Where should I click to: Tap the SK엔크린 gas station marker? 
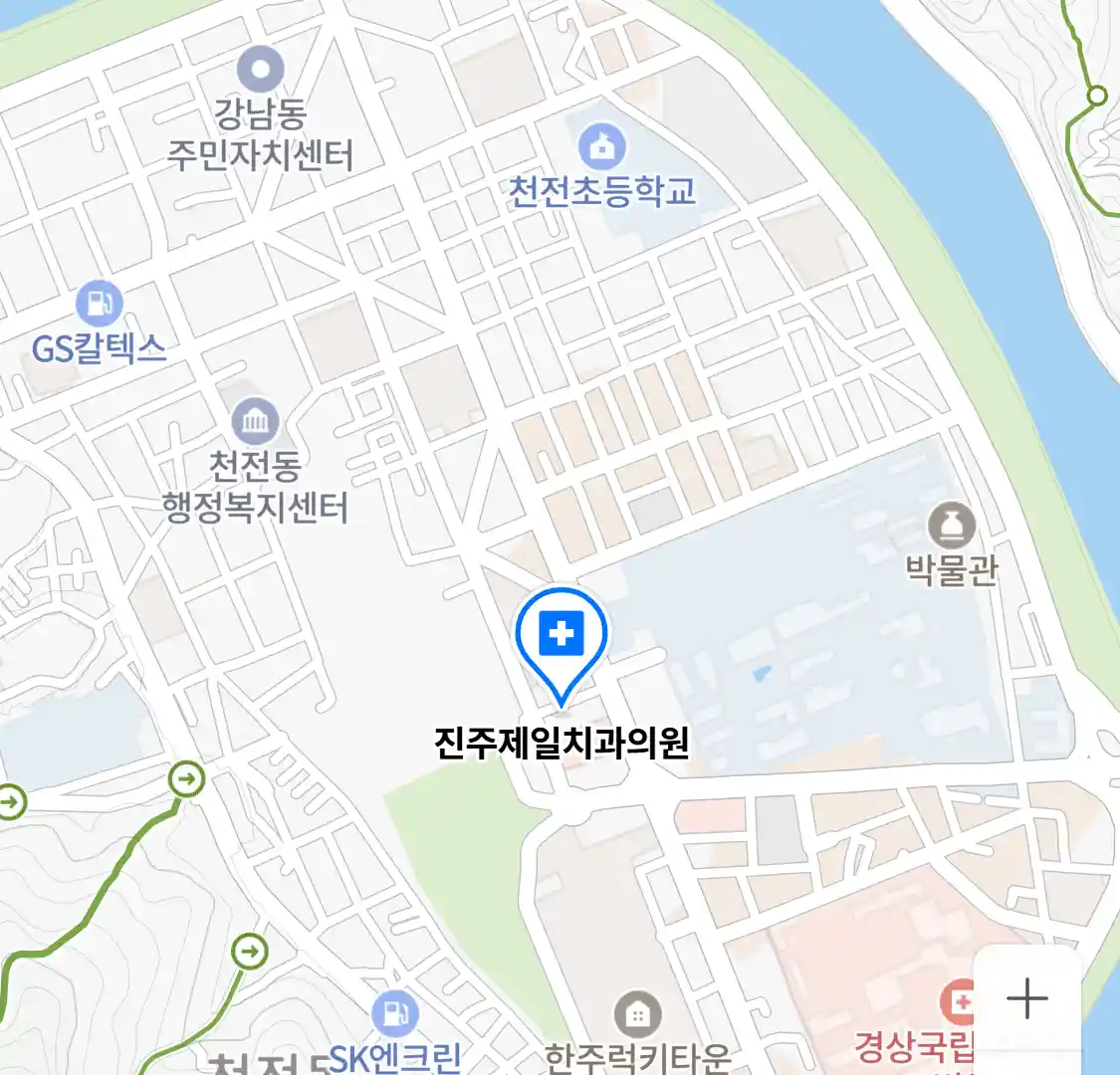point(395,1014)
